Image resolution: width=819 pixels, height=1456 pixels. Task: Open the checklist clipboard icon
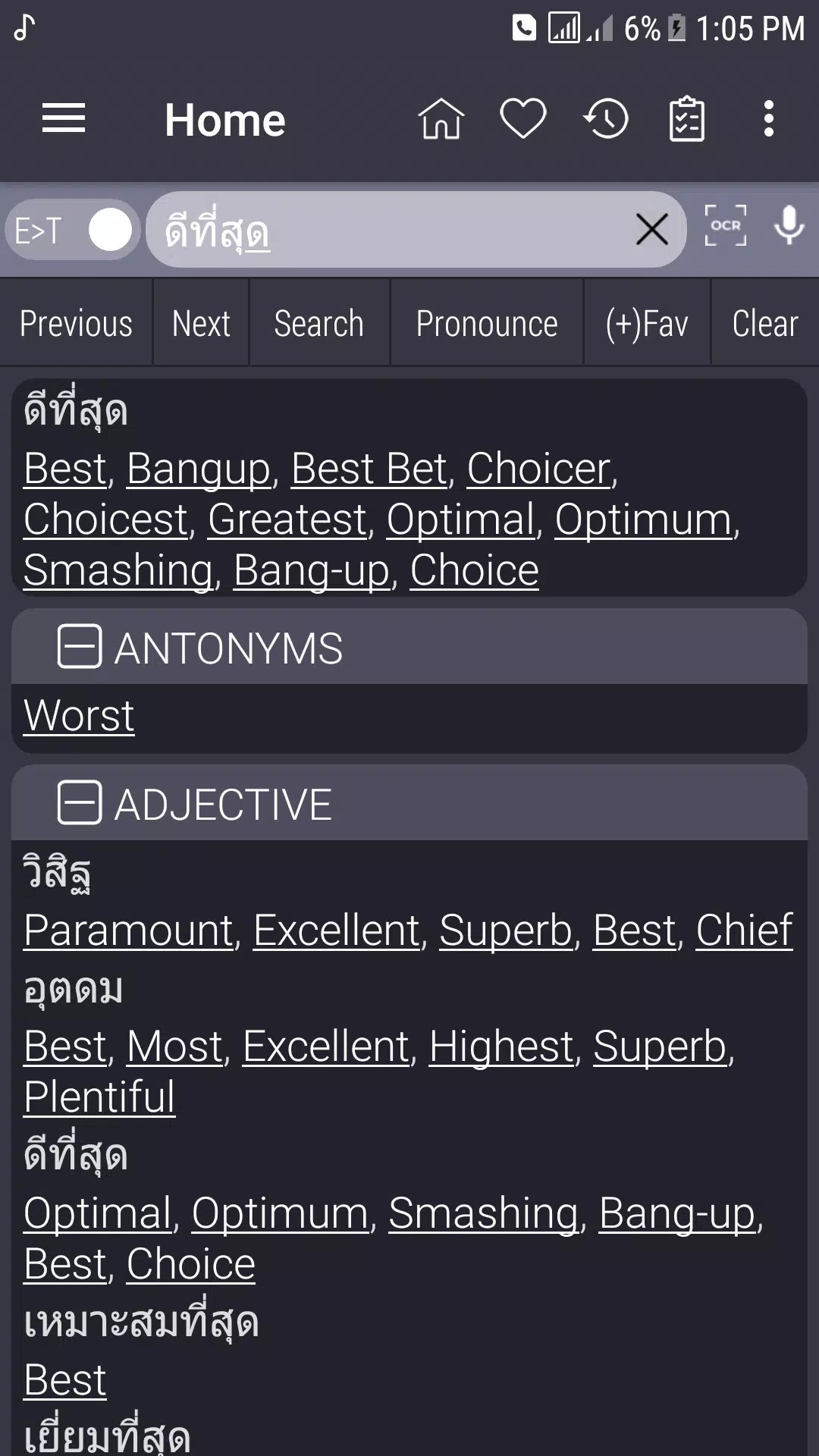click(x=687, y=119)
